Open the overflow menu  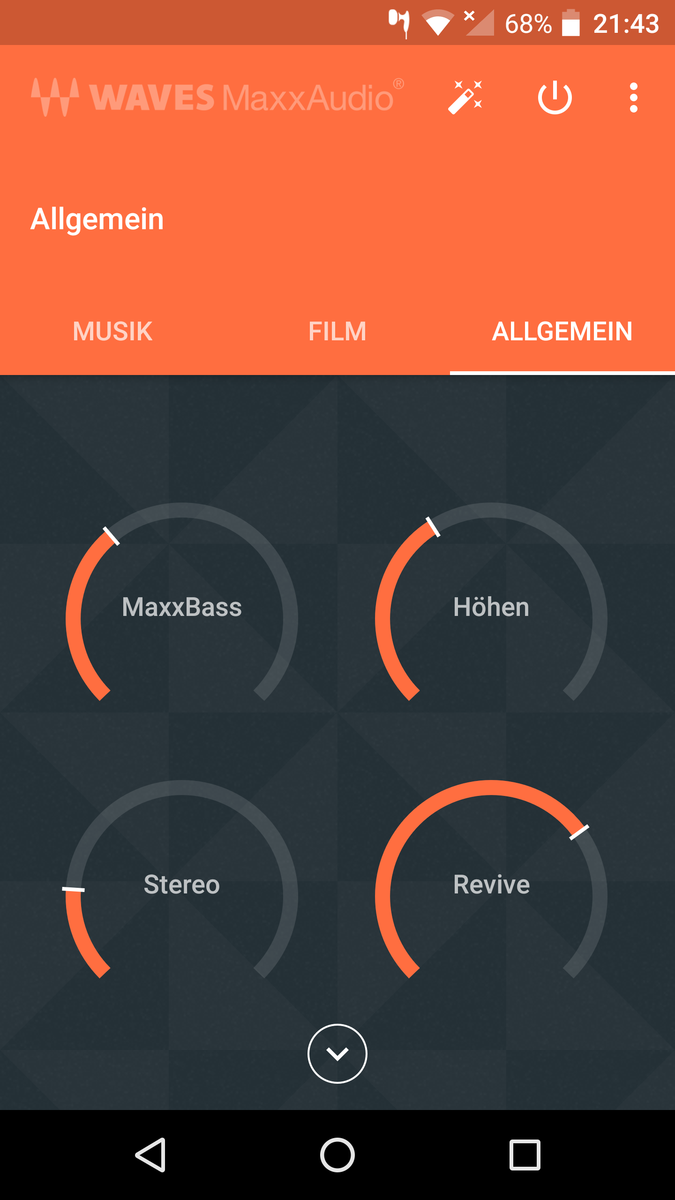click(x=633, y=98)
